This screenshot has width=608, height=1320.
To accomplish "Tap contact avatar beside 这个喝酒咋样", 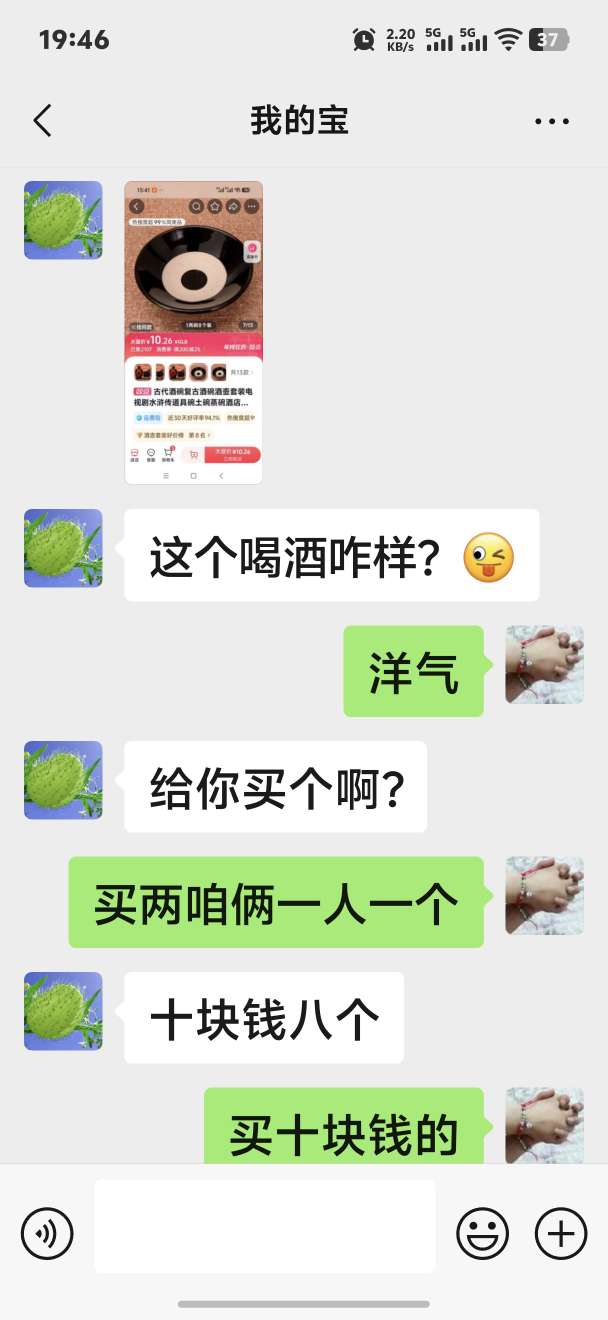I will point(63,548).
